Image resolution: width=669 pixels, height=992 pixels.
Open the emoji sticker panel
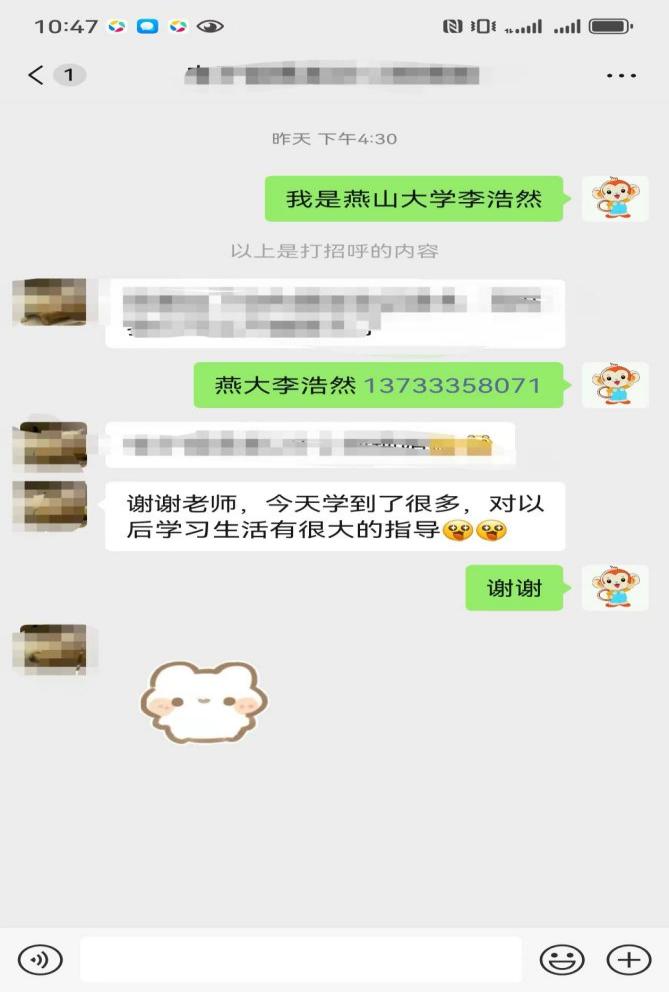click(562, 960)
